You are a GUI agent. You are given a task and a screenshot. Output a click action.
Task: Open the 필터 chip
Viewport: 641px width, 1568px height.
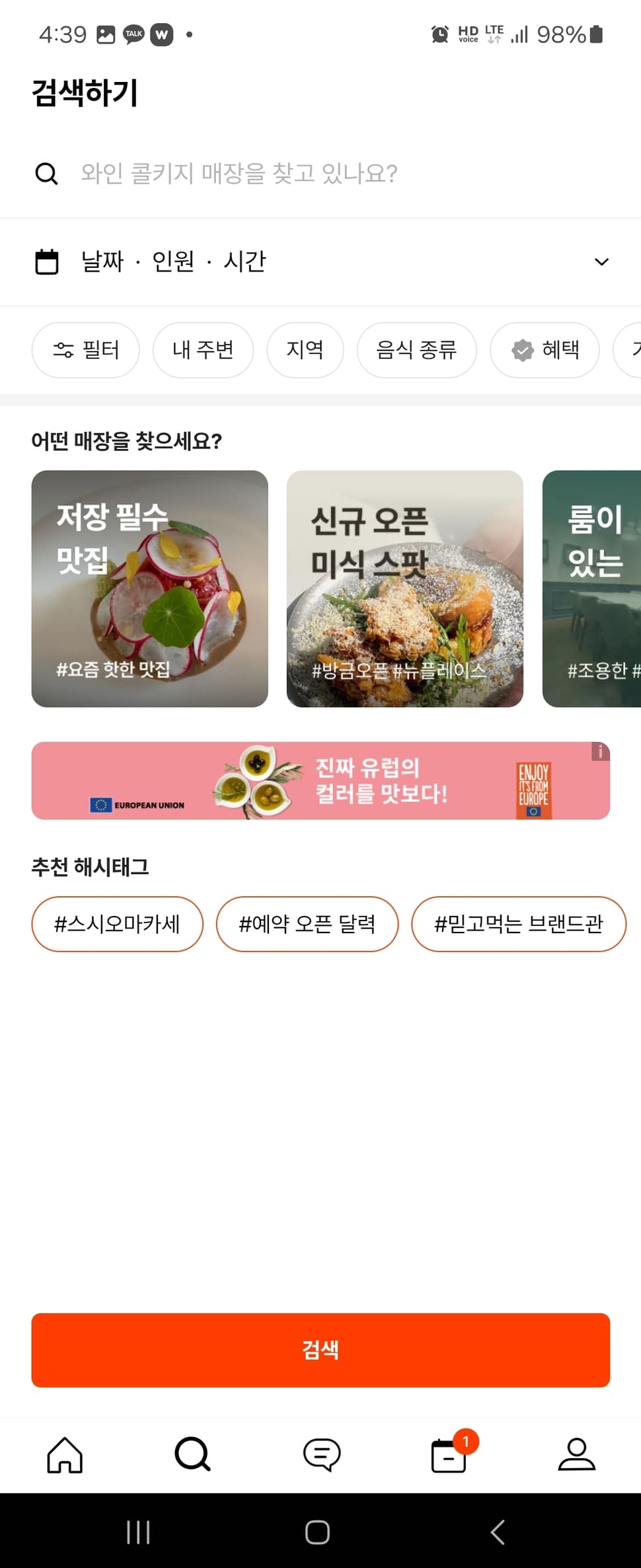point(86,350)
